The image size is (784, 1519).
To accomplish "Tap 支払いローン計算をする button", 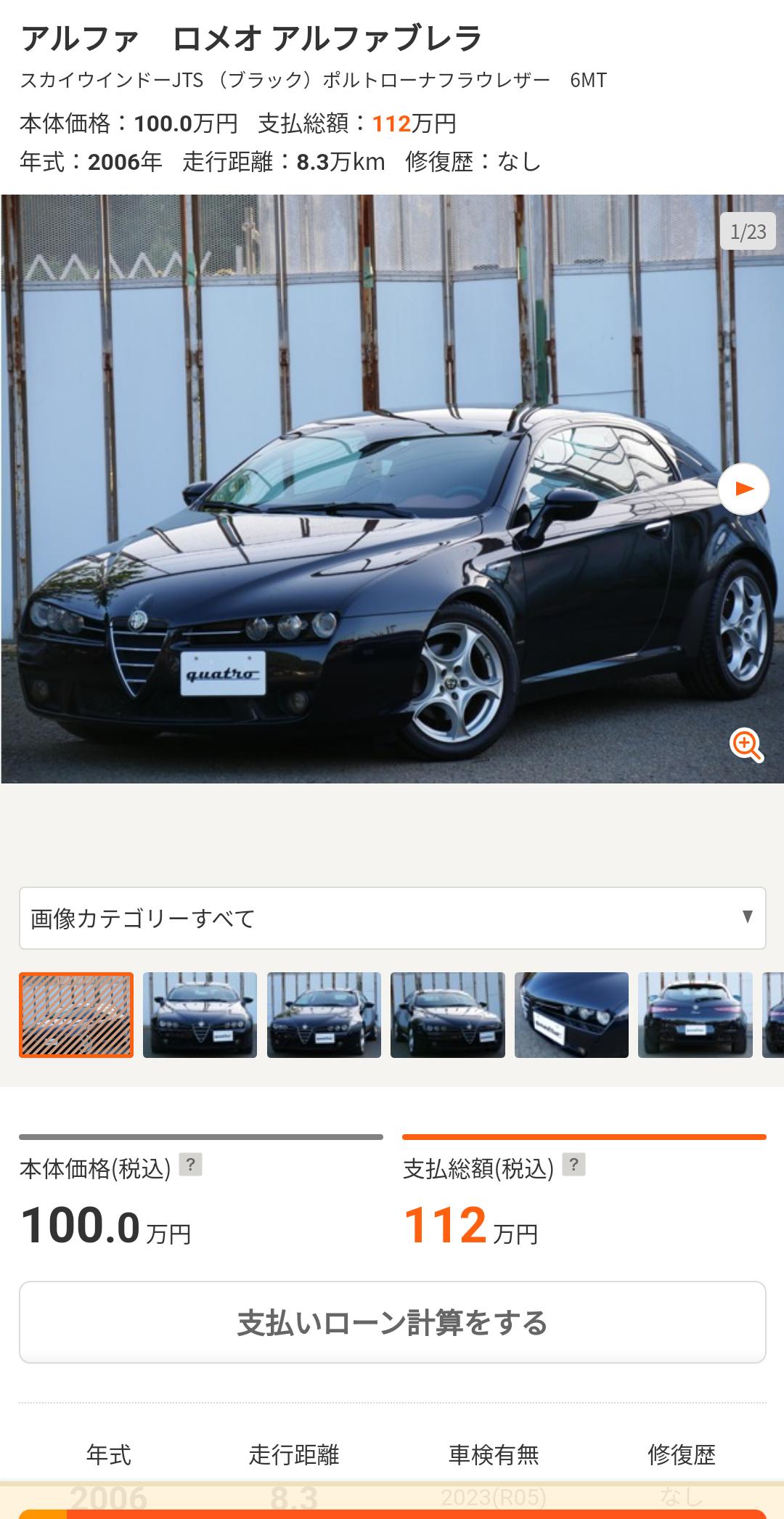I will 392,1322.
